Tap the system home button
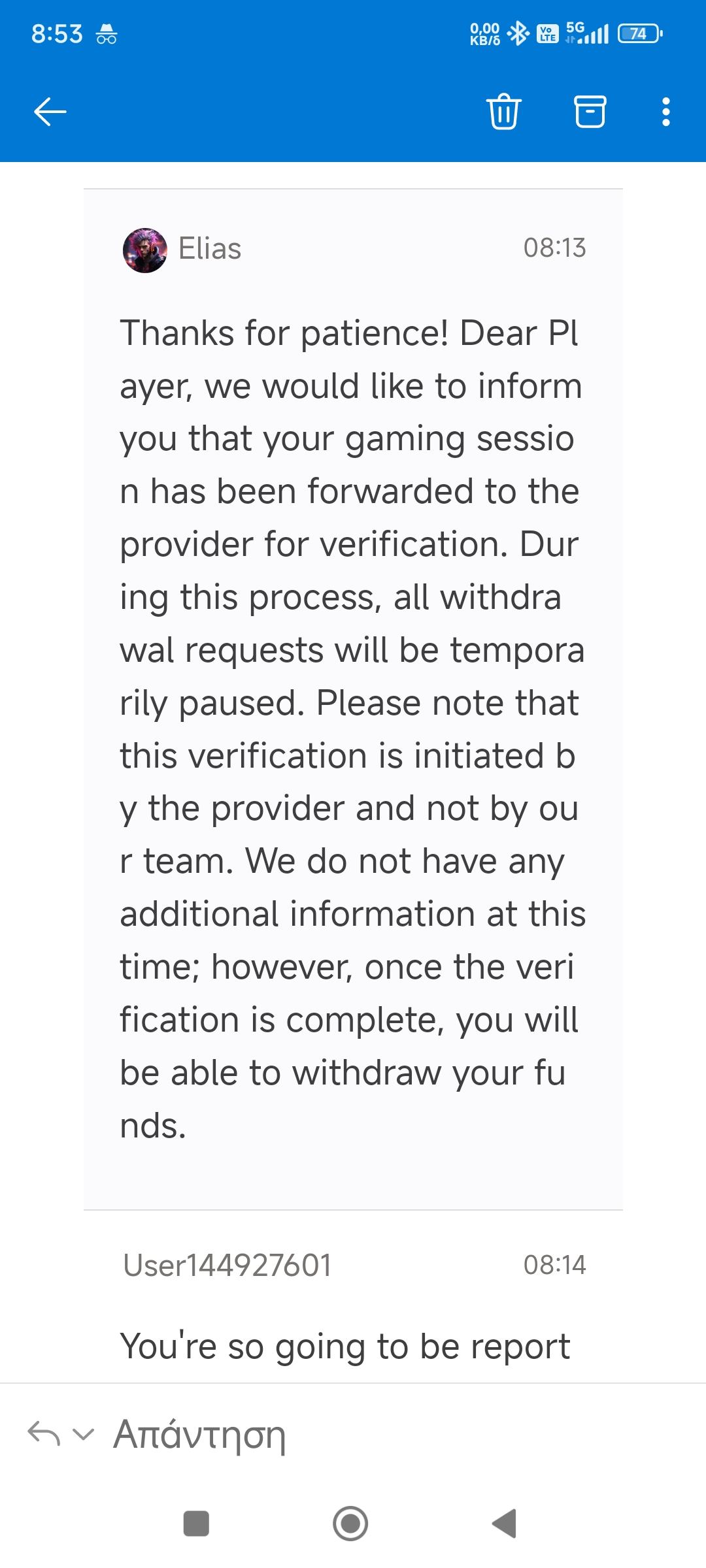Image resolution: width=706 pixels, height=1568 pixels. coord(350,1524)
